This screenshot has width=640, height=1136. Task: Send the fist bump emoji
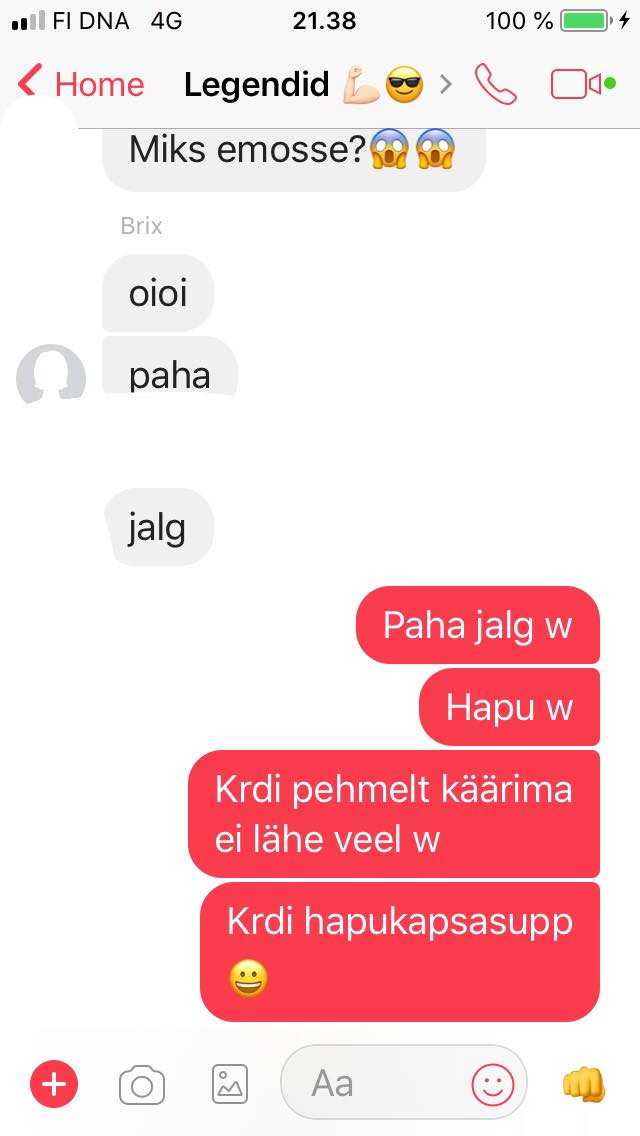pos(583,1085)
